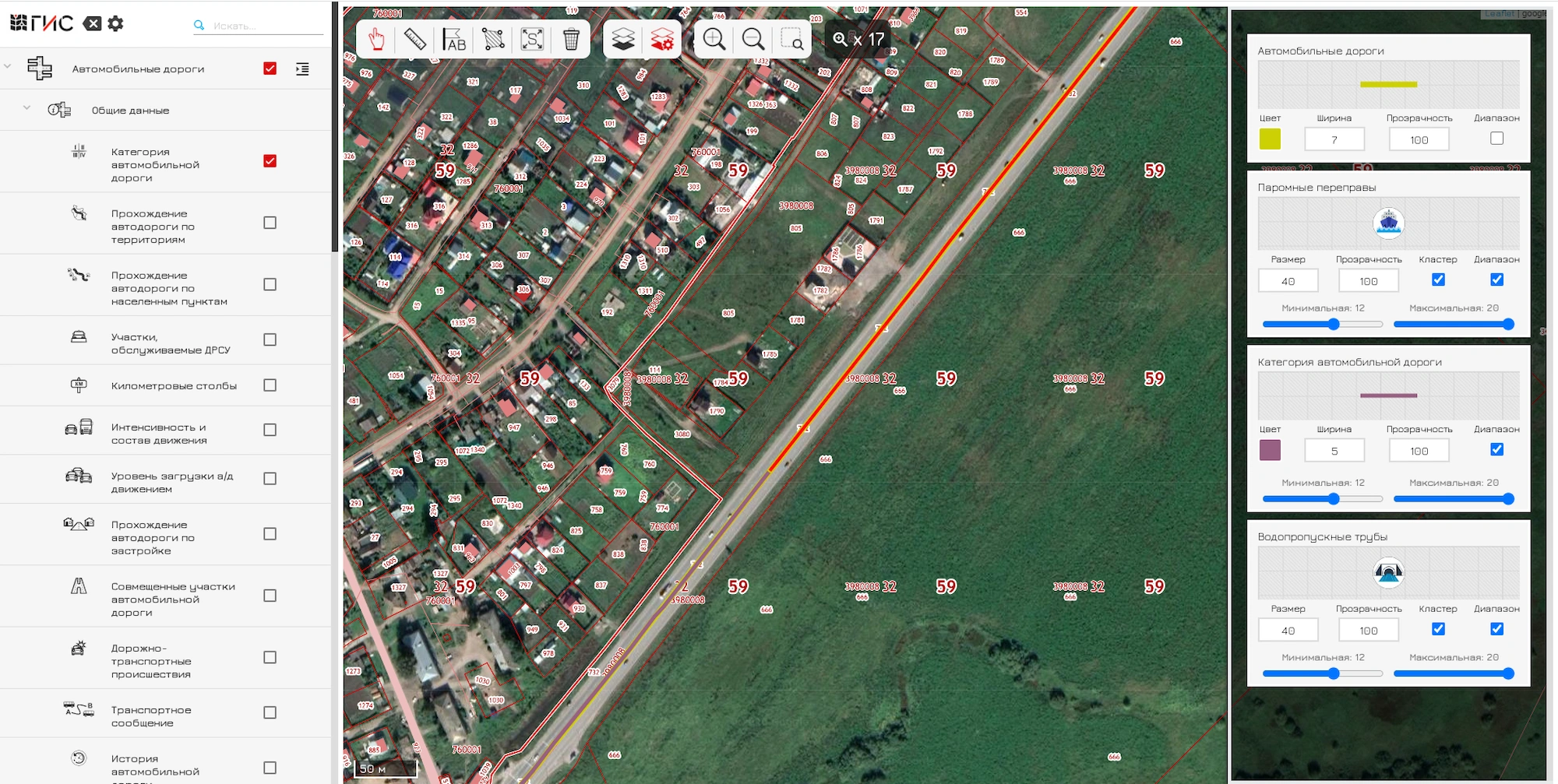Open yellow color swatch for Автомобильные дороги

[x=1270, y=139]
